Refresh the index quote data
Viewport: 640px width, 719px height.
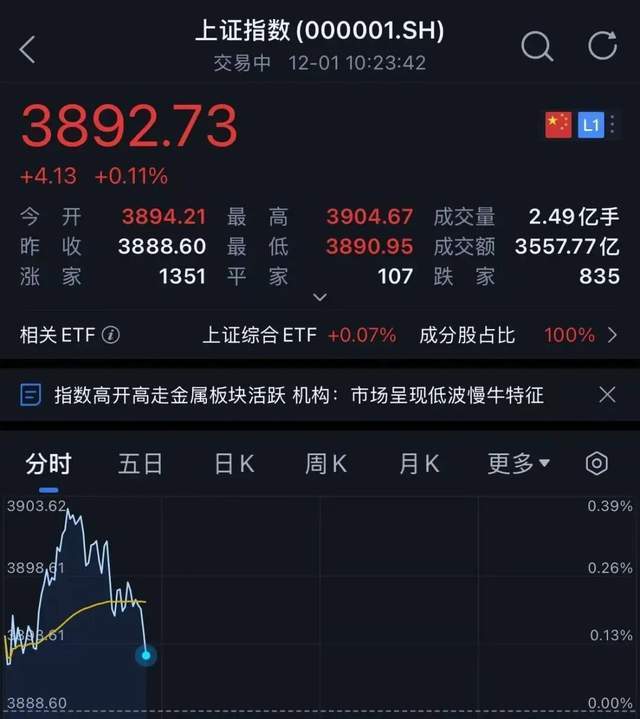click(602, 46)
